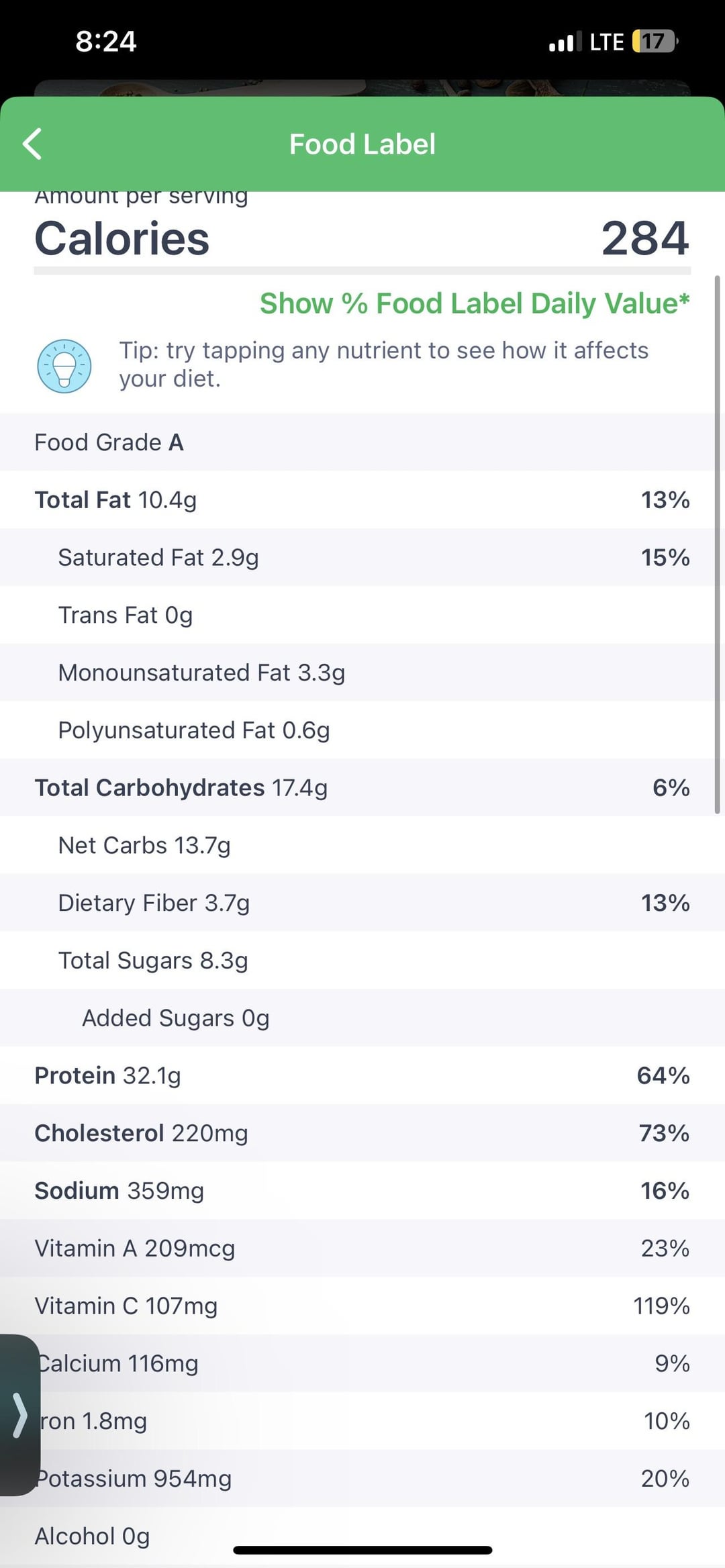Viewport: 725px width, 1568px height.
Task: Open the Protein nutrient row
Action: 362,1076
